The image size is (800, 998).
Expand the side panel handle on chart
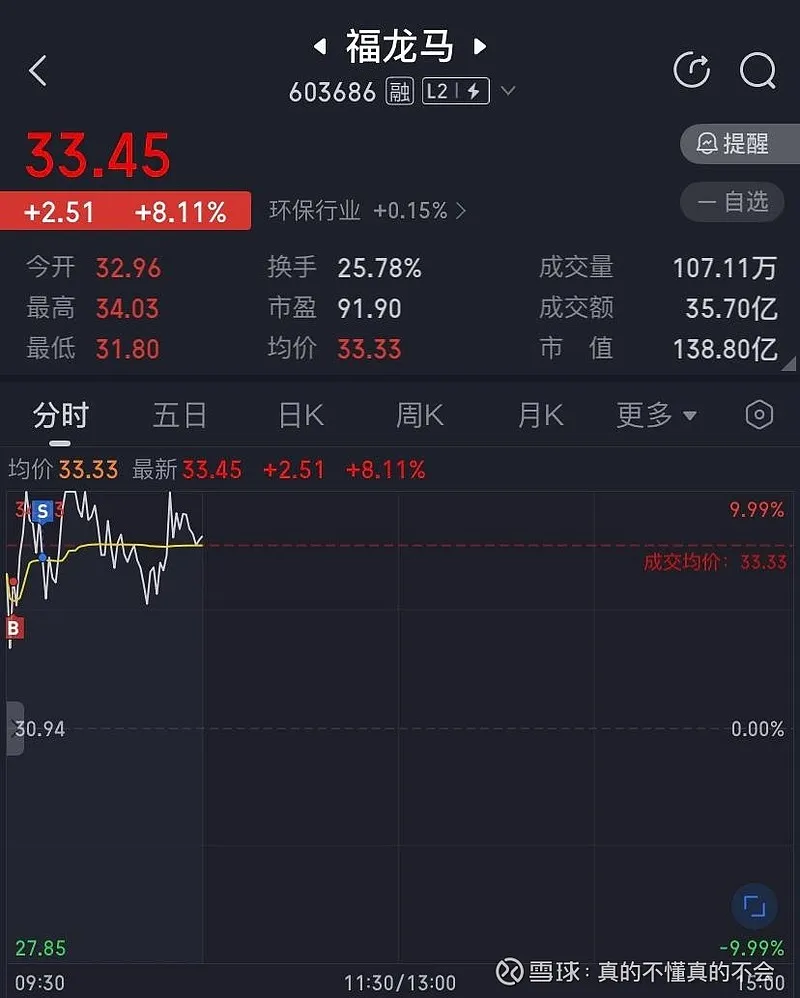[14, 728]
